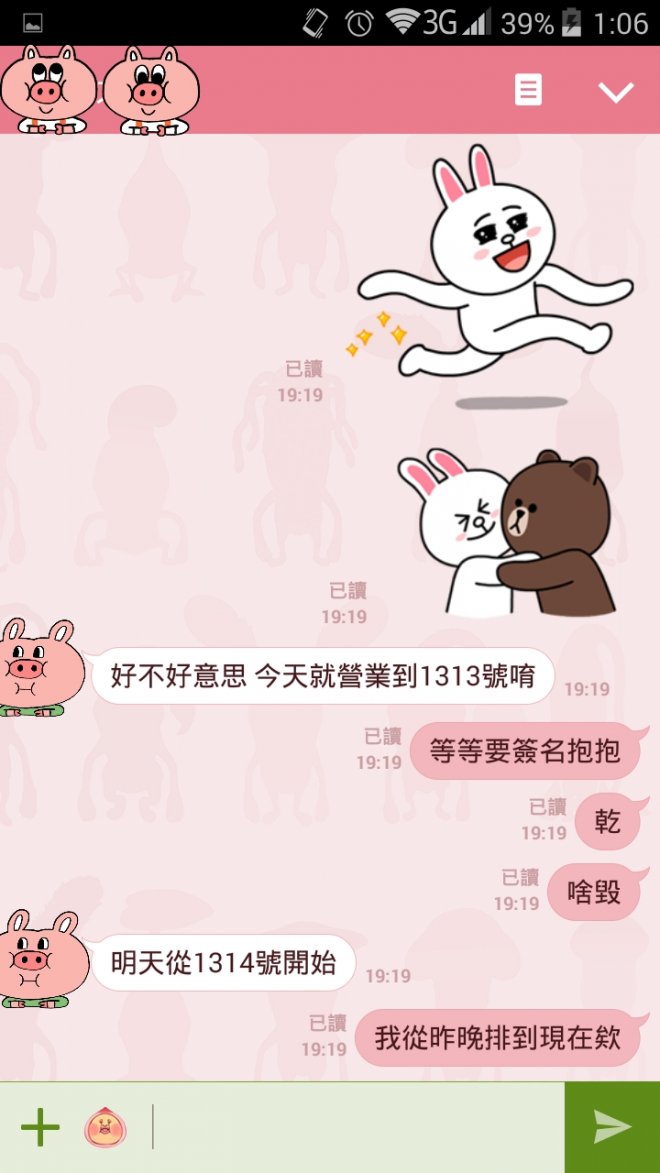Focus the message text input field
Viewport: 660px width, 1173px height.
[355, 1127]
